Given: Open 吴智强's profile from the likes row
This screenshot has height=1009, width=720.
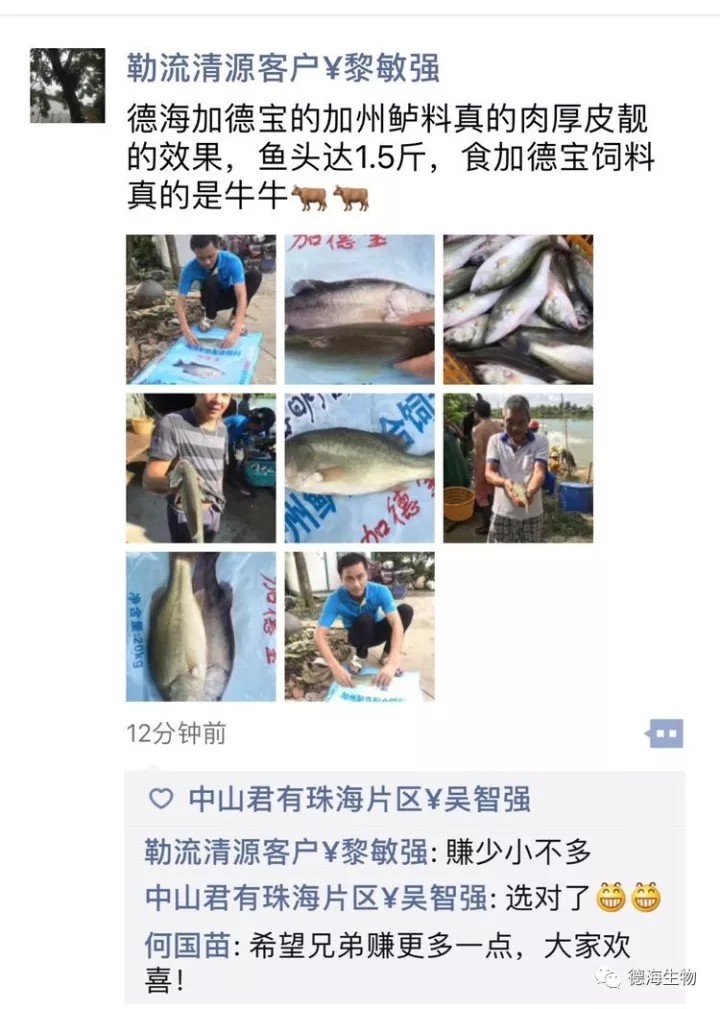Looking at the screenshot, I should point(360,799).
